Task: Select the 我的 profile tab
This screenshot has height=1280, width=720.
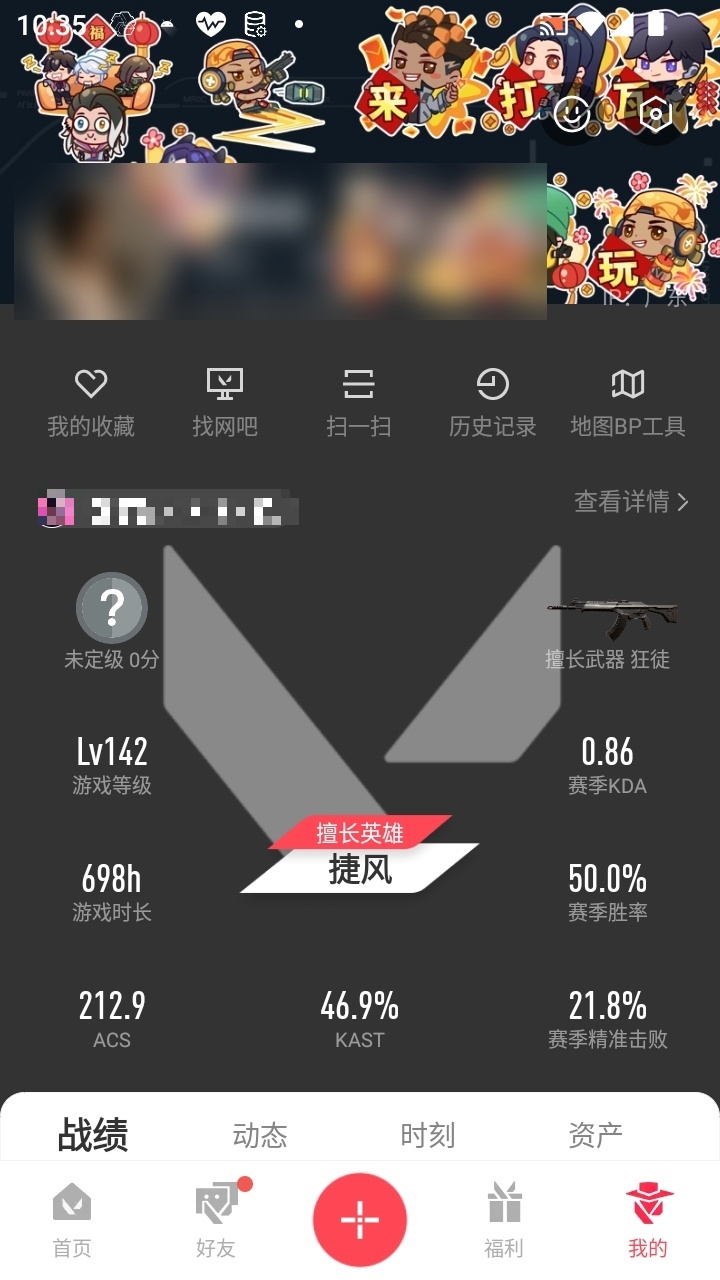Action: click(648, 1220)
